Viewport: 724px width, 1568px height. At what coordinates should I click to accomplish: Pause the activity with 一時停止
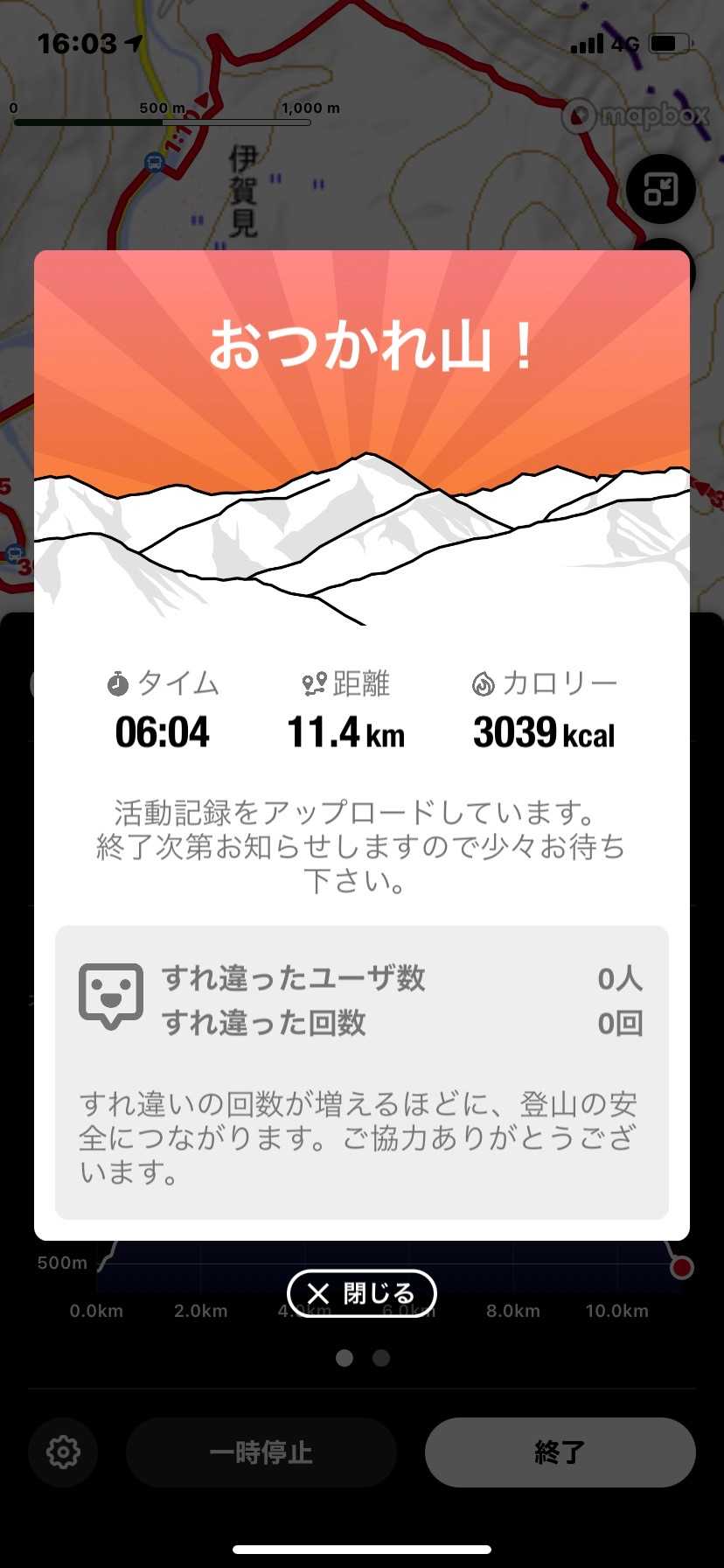pyautogui.click(x=261, y=1452)
